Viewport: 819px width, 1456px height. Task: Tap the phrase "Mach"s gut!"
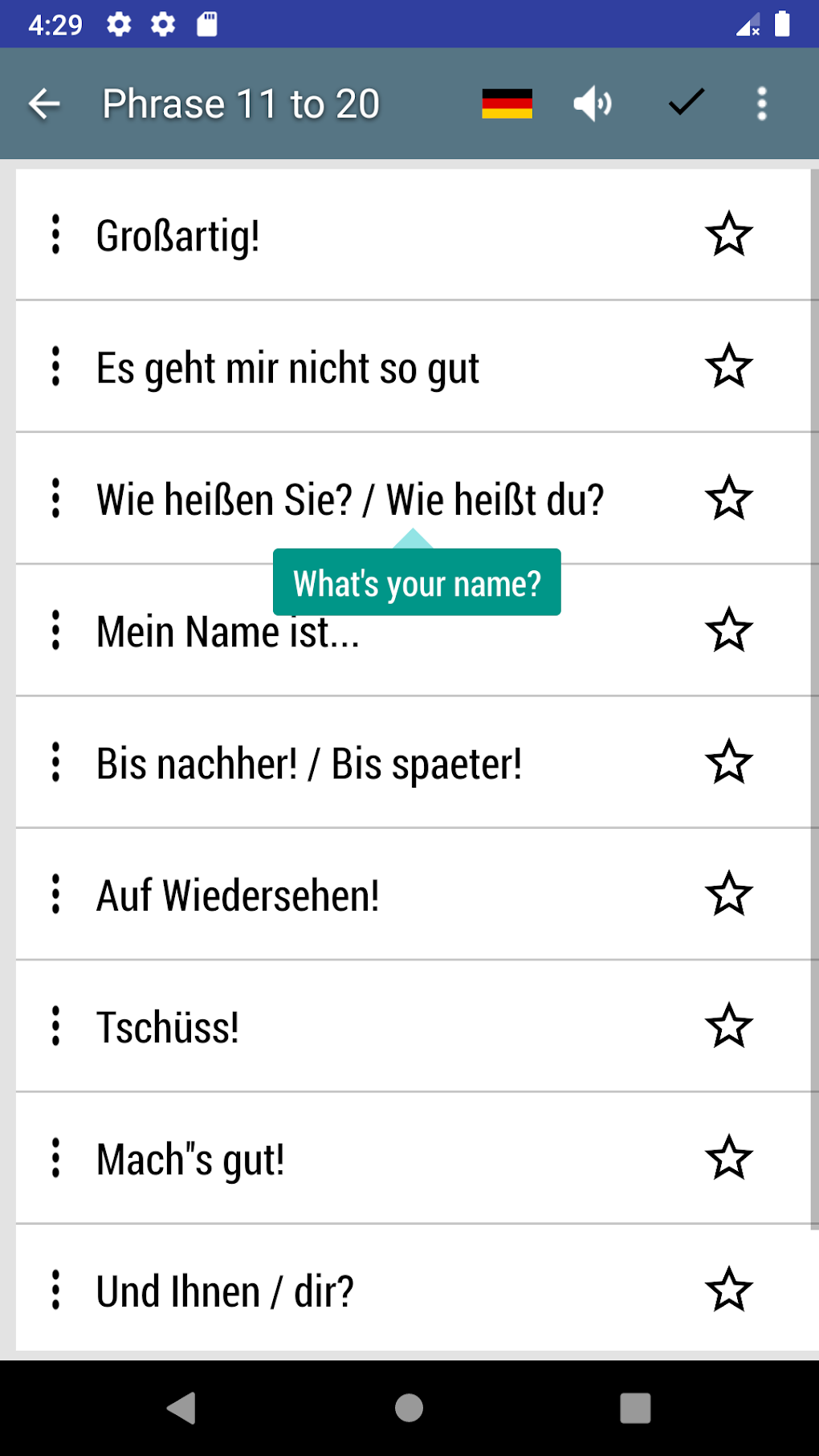coord(190,1159)
